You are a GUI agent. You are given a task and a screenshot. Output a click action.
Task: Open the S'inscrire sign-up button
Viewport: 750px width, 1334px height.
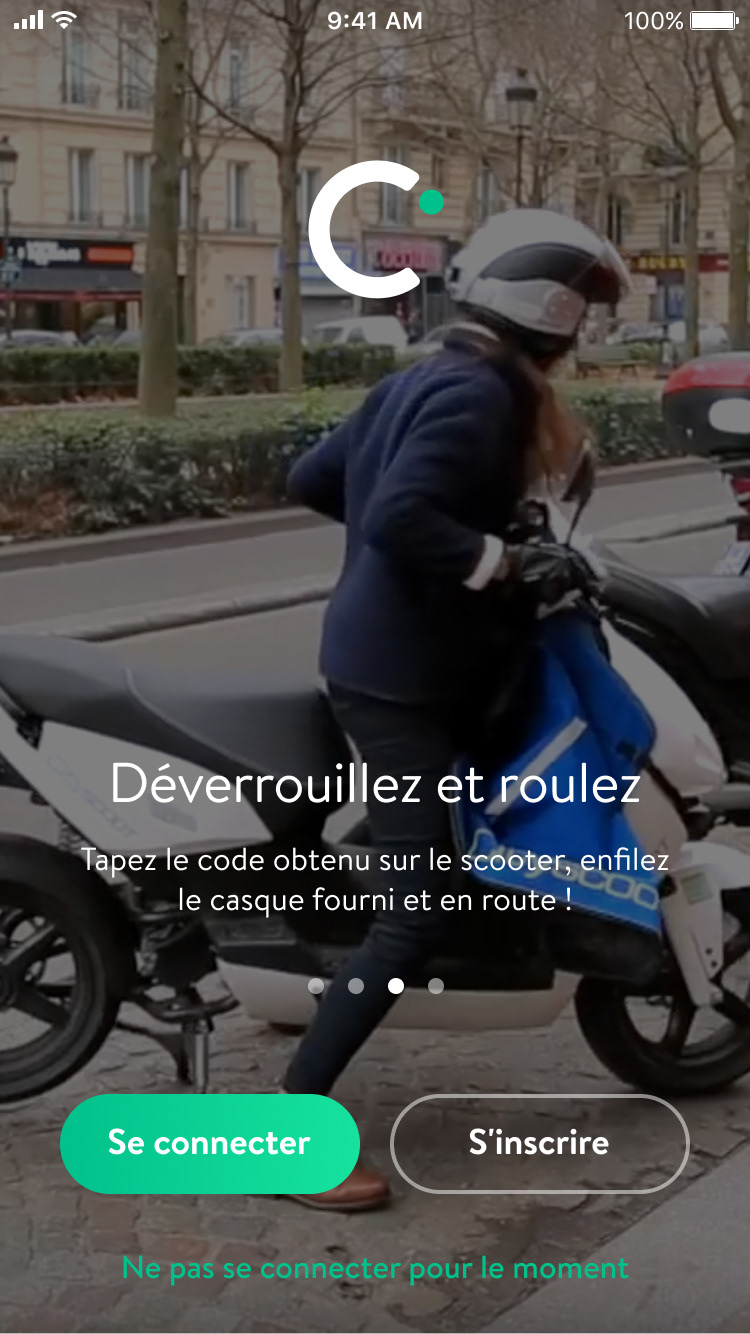(540, 1143)
